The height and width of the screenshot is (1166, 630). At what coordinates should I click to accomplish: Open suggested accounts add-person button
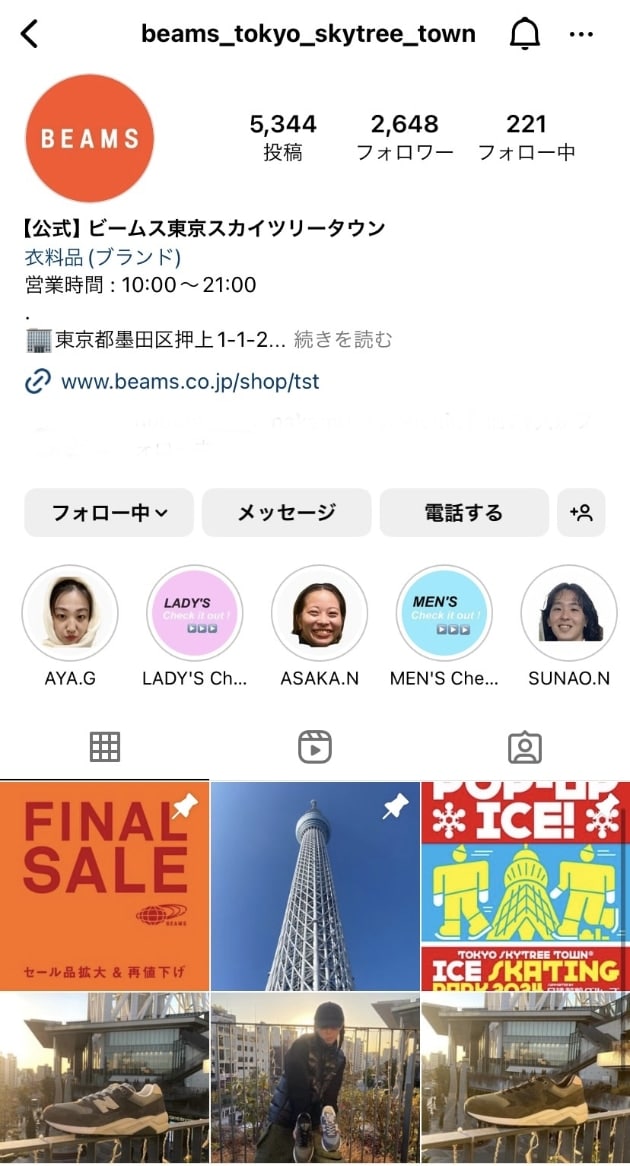pos(581,513)
